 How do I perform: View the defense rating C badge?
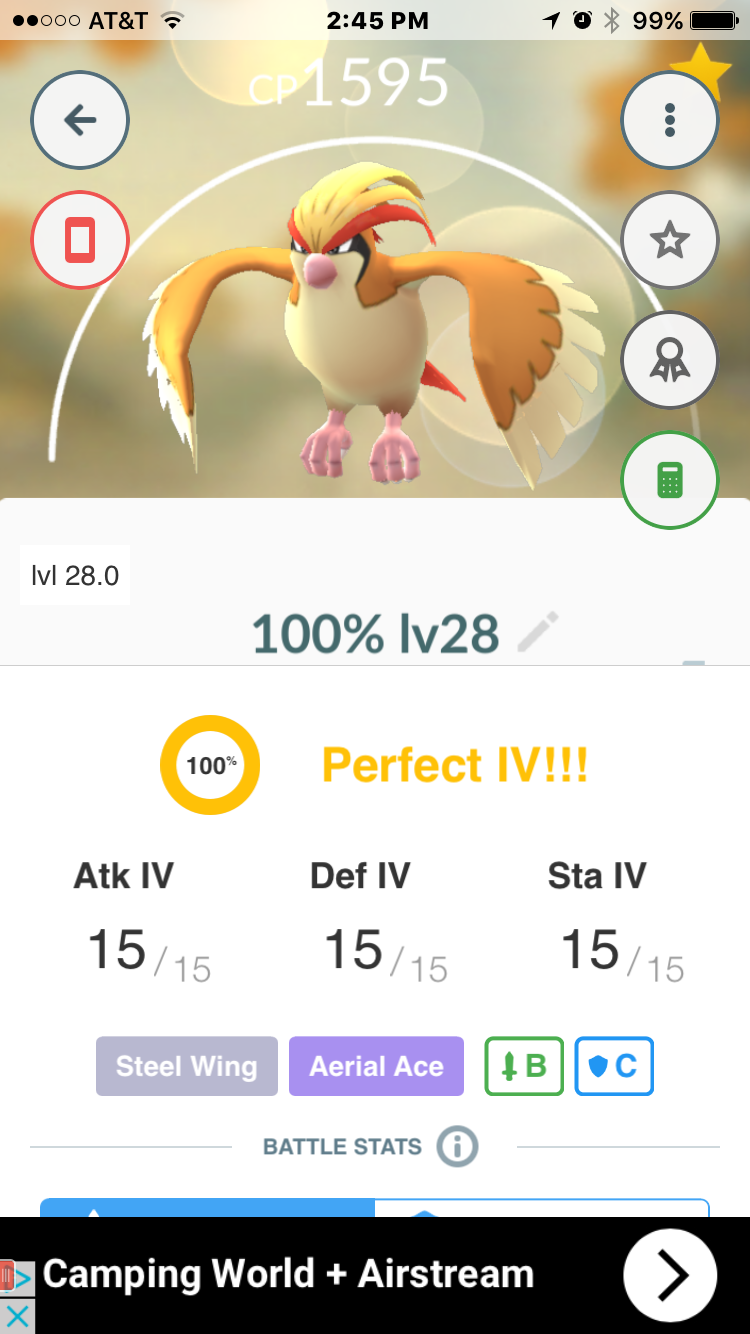click(x=614, y=1066)
